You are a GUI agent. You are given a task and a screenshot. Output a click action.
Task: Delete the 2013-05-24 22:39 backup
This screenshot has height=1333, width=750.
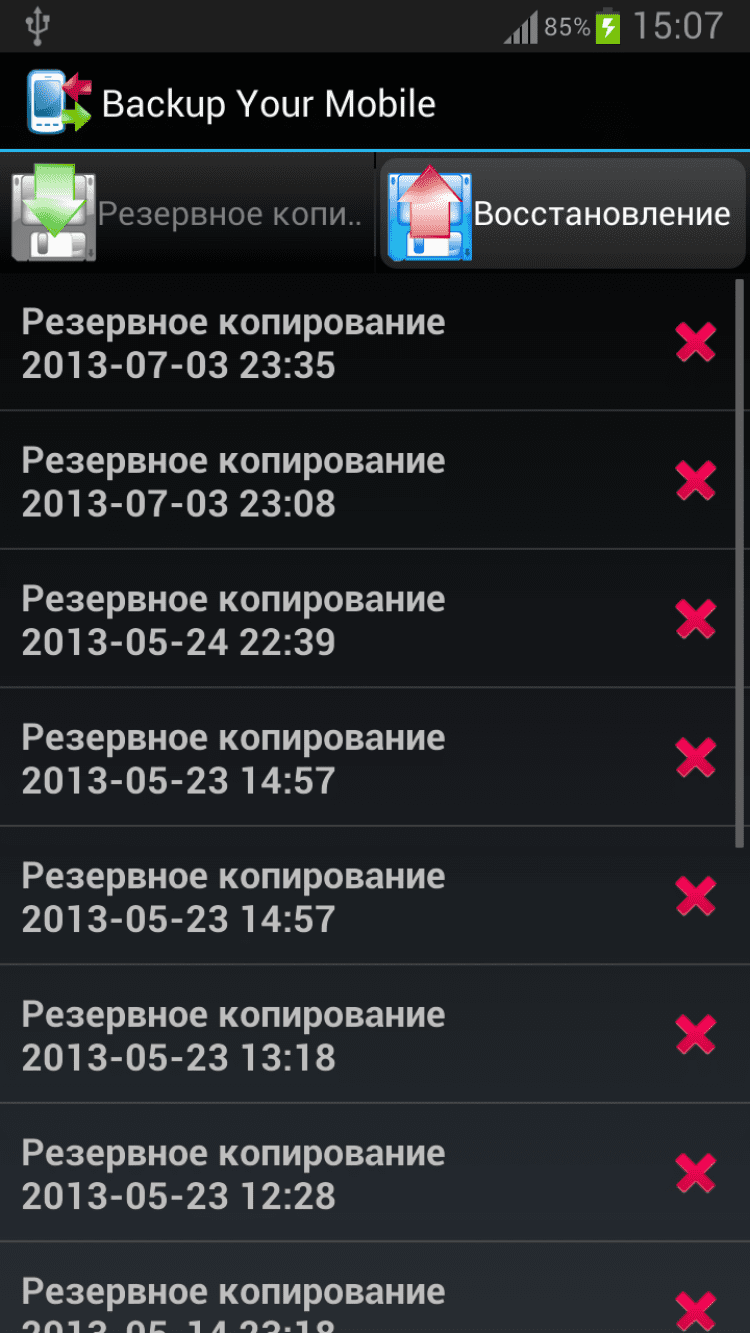tap(696, 619)
